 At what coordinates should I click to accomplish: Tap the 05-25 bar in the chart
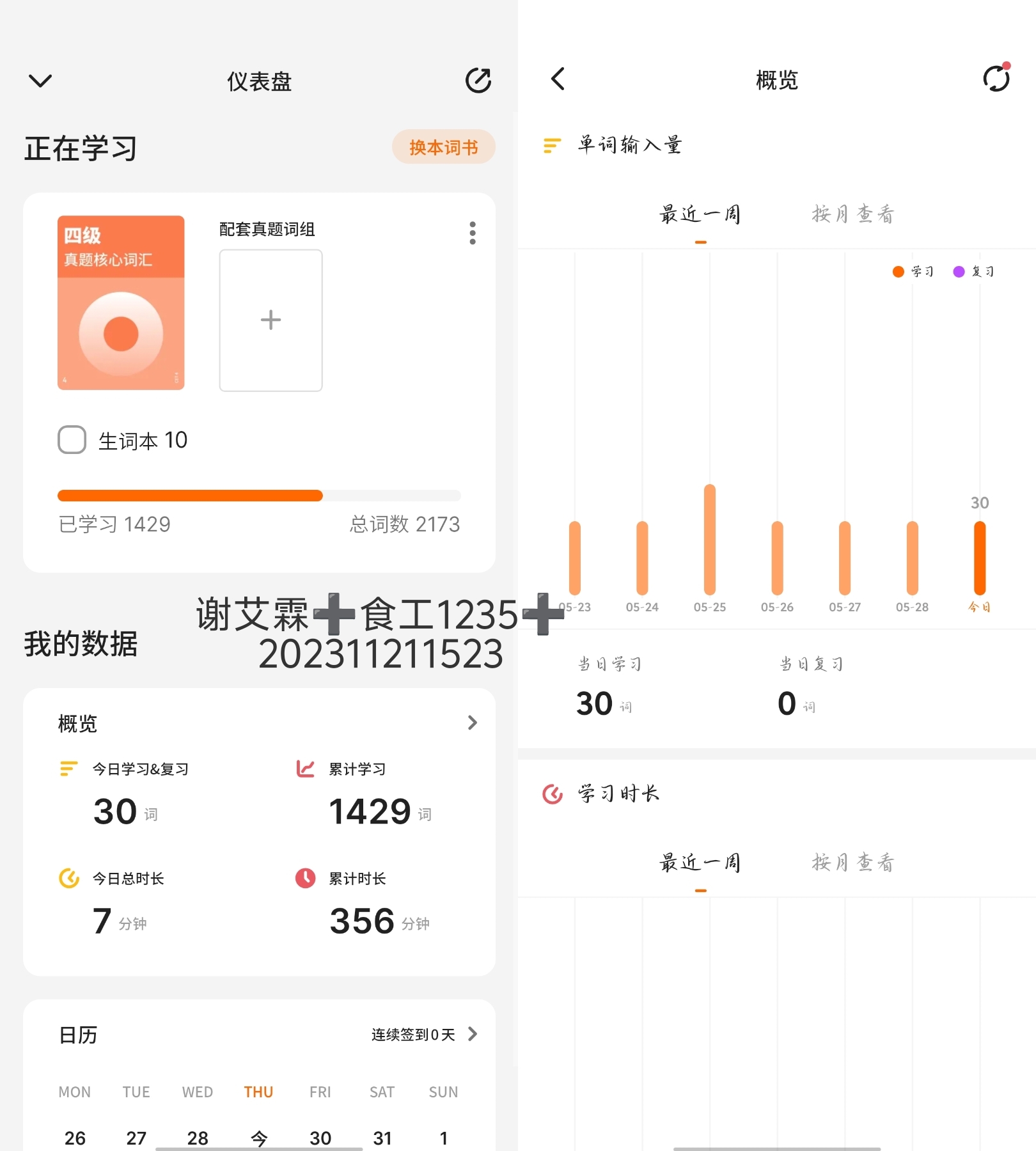(x=710, y=540)
